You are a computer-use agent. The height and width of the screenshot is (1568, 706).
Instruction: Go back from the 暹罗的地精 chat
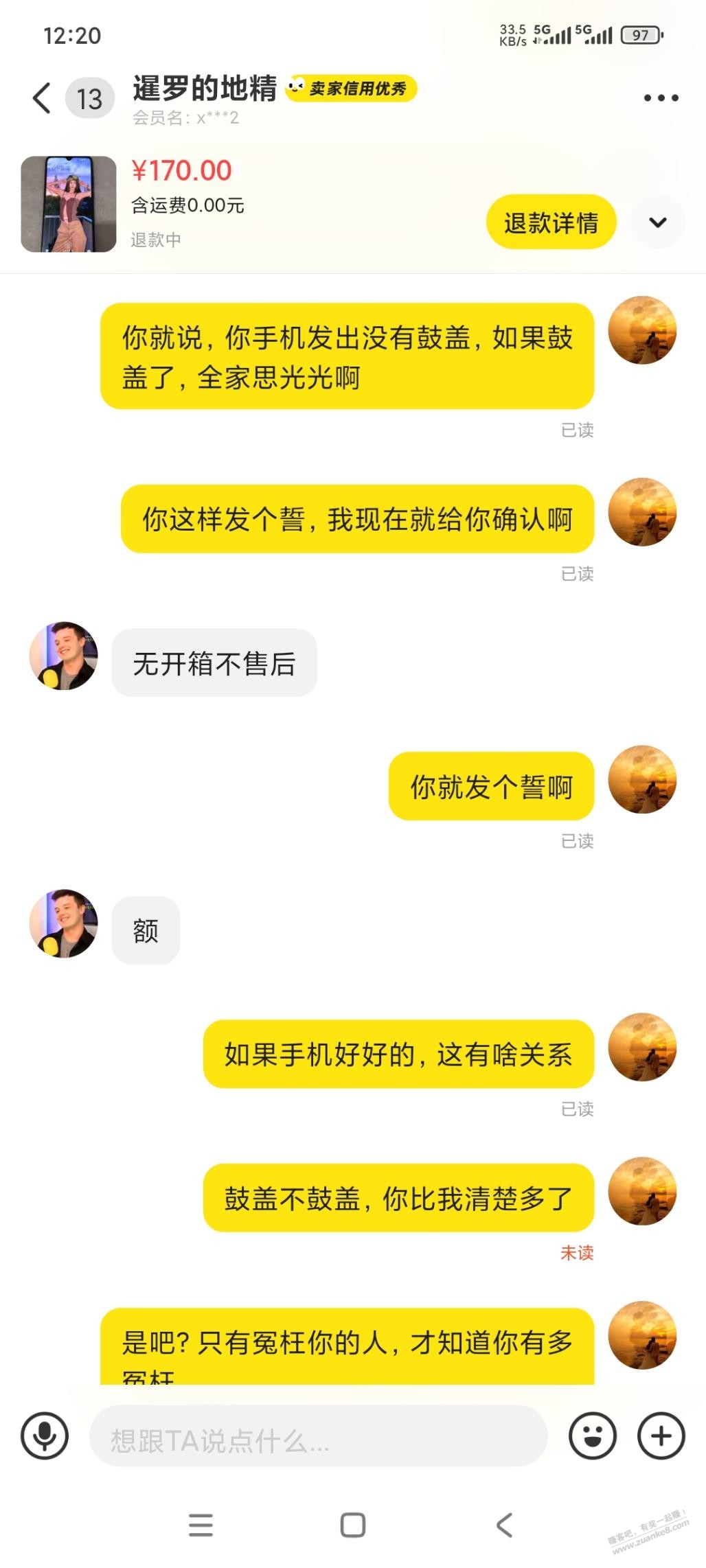[42, 98]
